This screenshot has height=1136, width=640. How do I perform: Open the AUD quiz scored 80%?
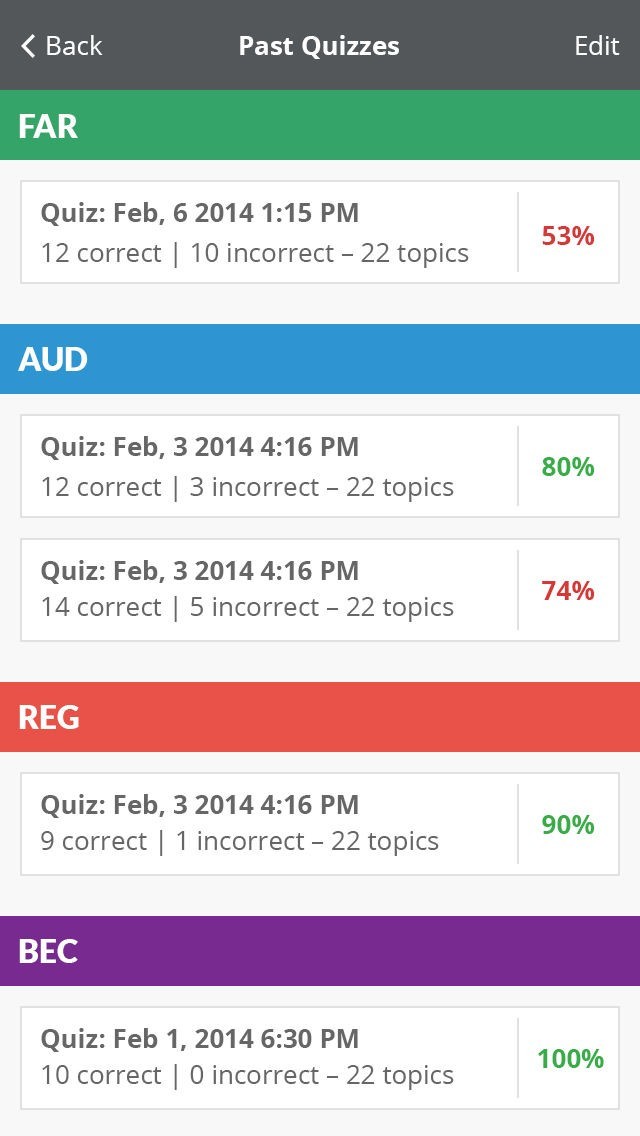click(x=320, y=466)
